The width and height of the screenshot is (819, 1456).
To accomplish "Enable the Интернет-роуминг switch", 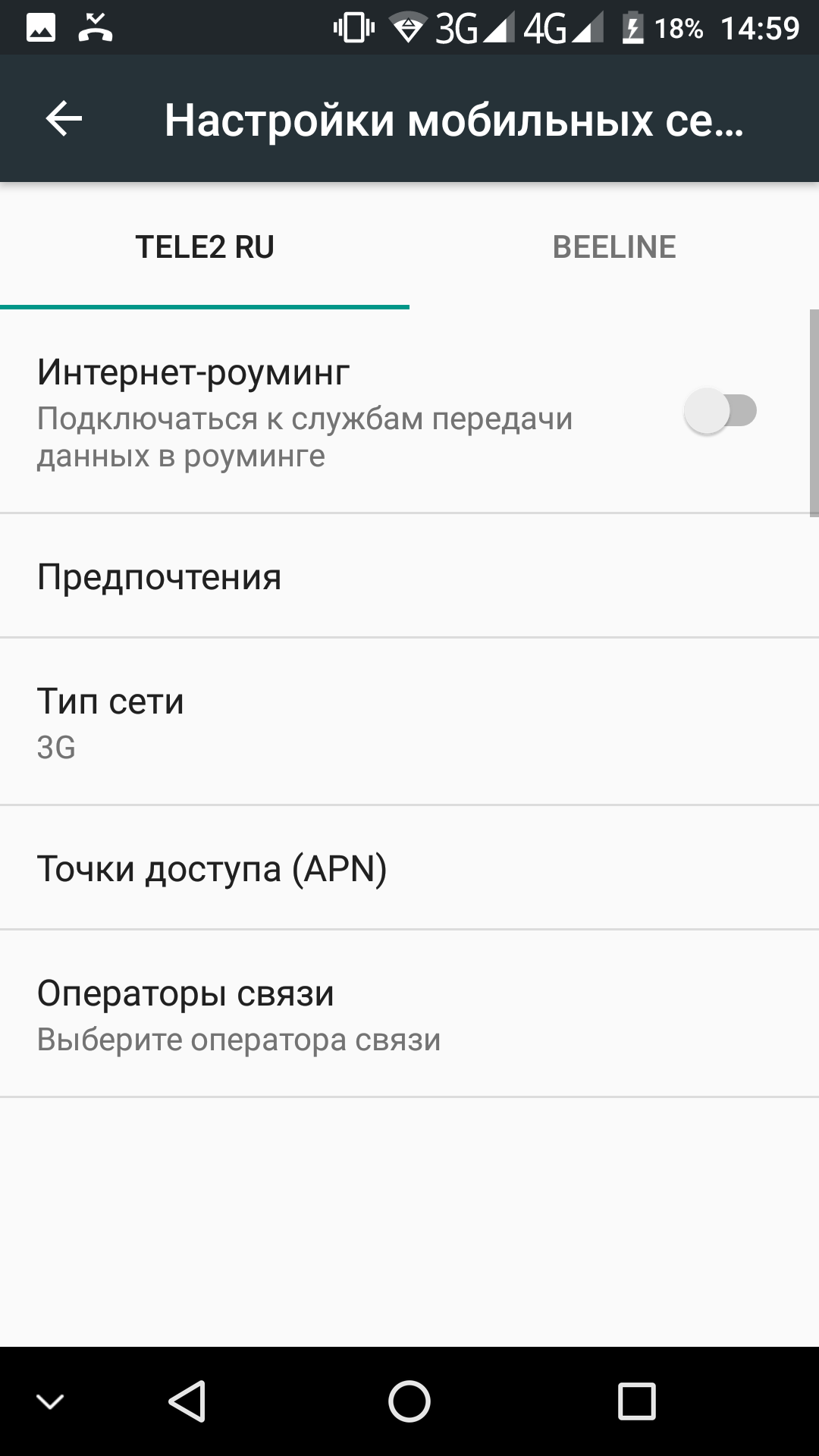I will [720, 412].
